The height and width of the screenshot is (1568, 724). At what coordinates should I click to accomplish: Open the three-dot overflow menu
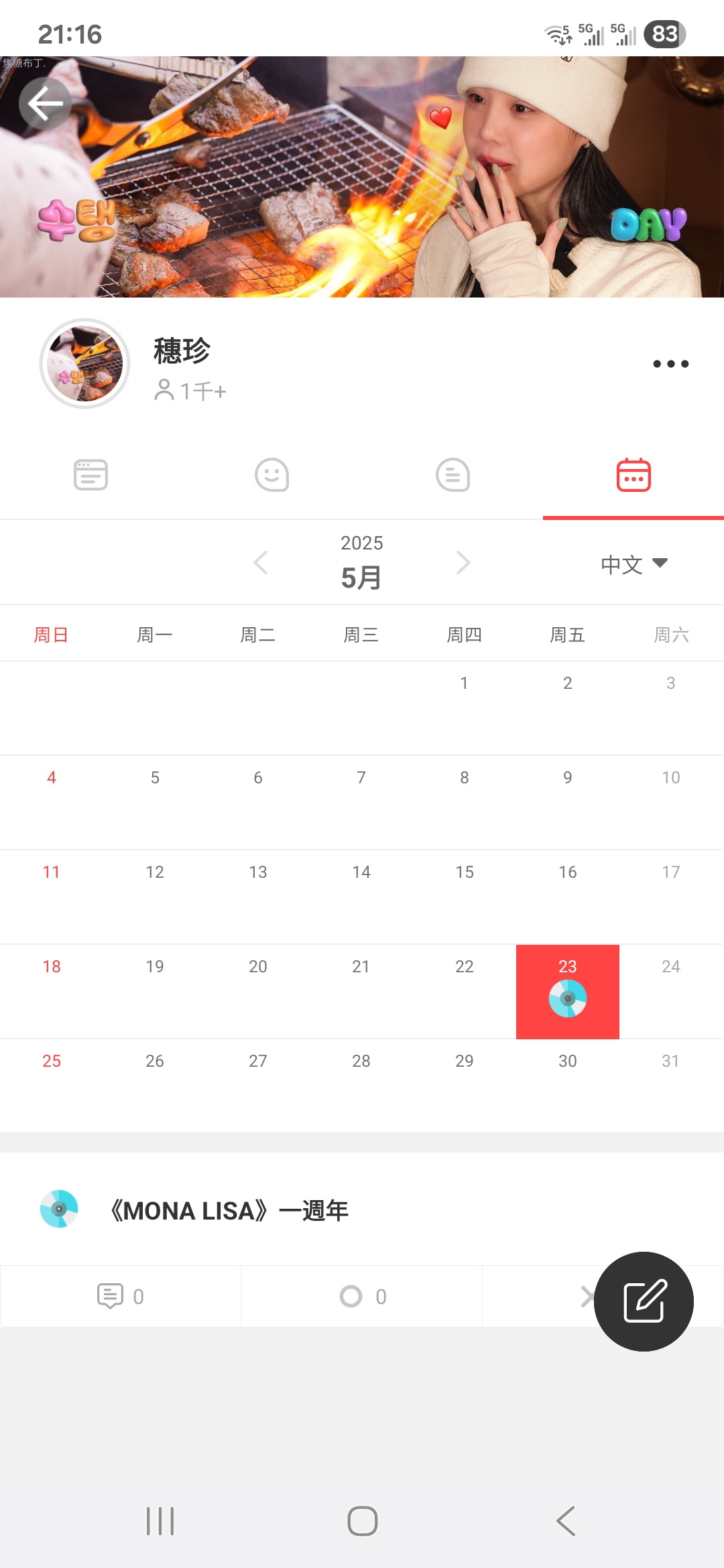pyautogui.click(x=670, y=364)
